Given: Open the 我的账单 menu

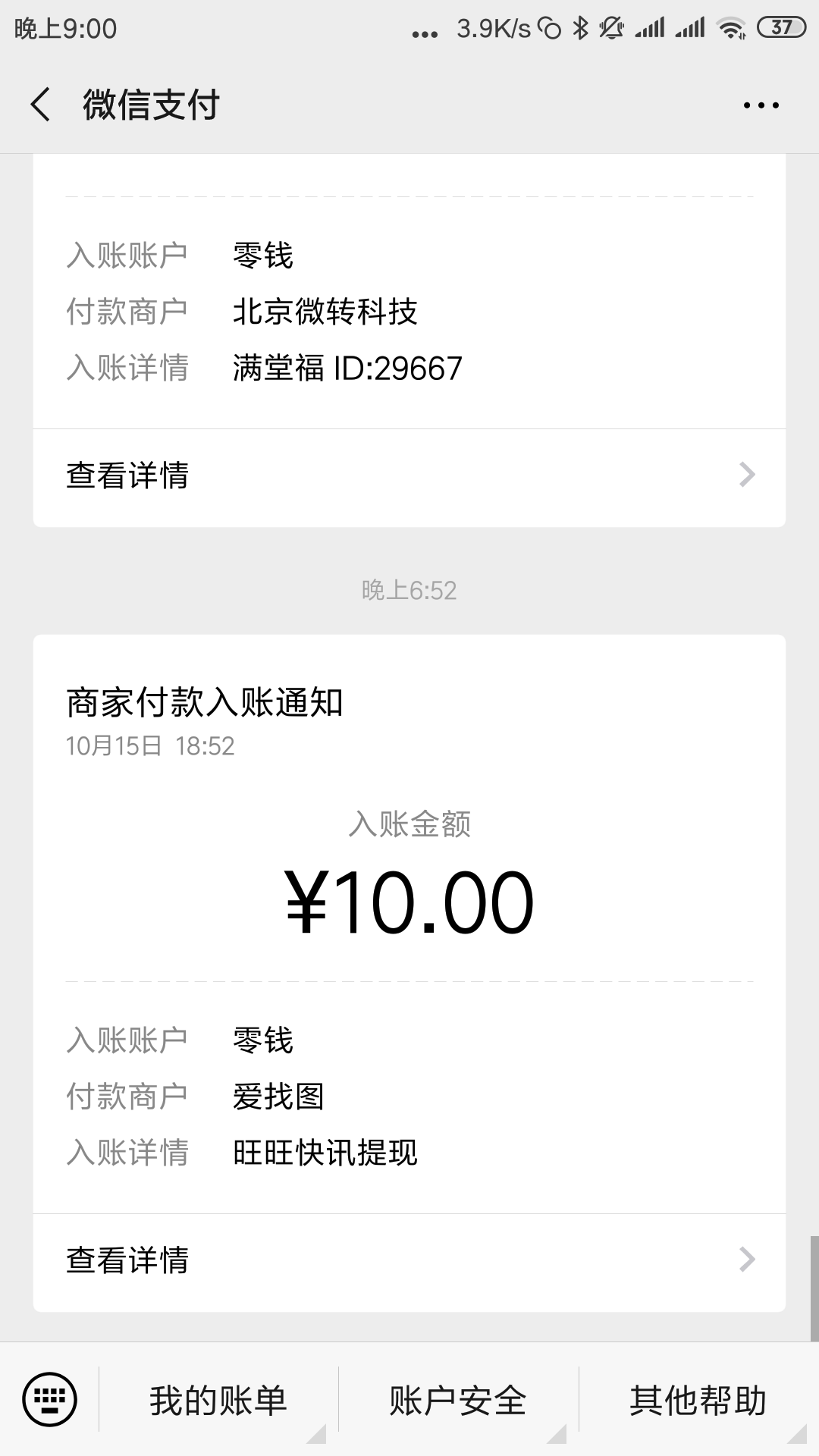Looking at the screenshot, I should 218,1400.
